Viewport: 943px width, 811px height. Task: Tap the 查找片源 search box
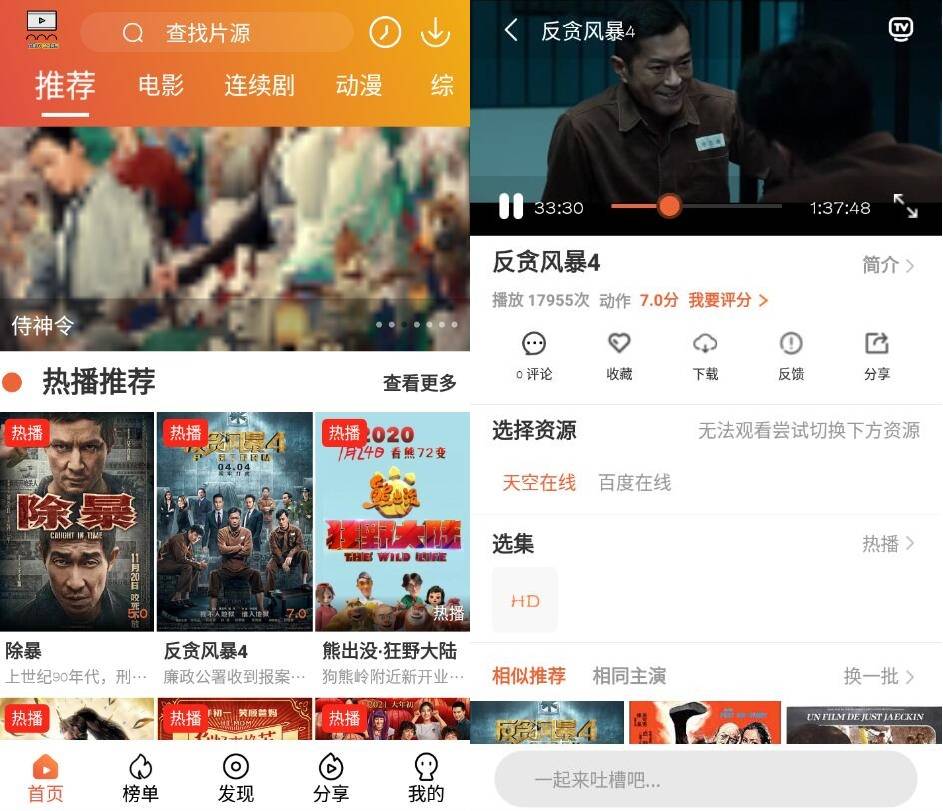click(216, 33)
